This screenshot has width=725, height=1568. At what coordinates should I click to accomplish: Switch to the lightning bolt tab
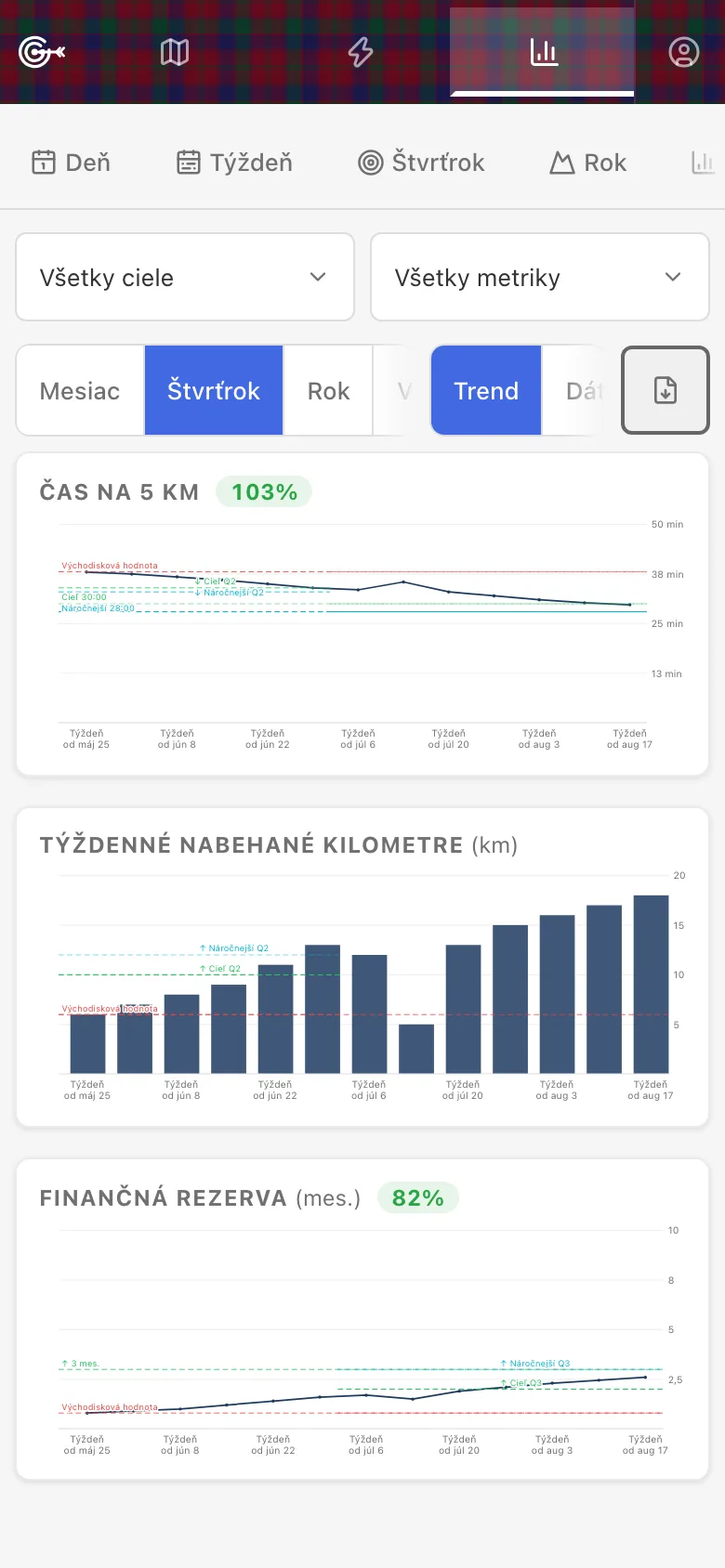click(361, 52)
